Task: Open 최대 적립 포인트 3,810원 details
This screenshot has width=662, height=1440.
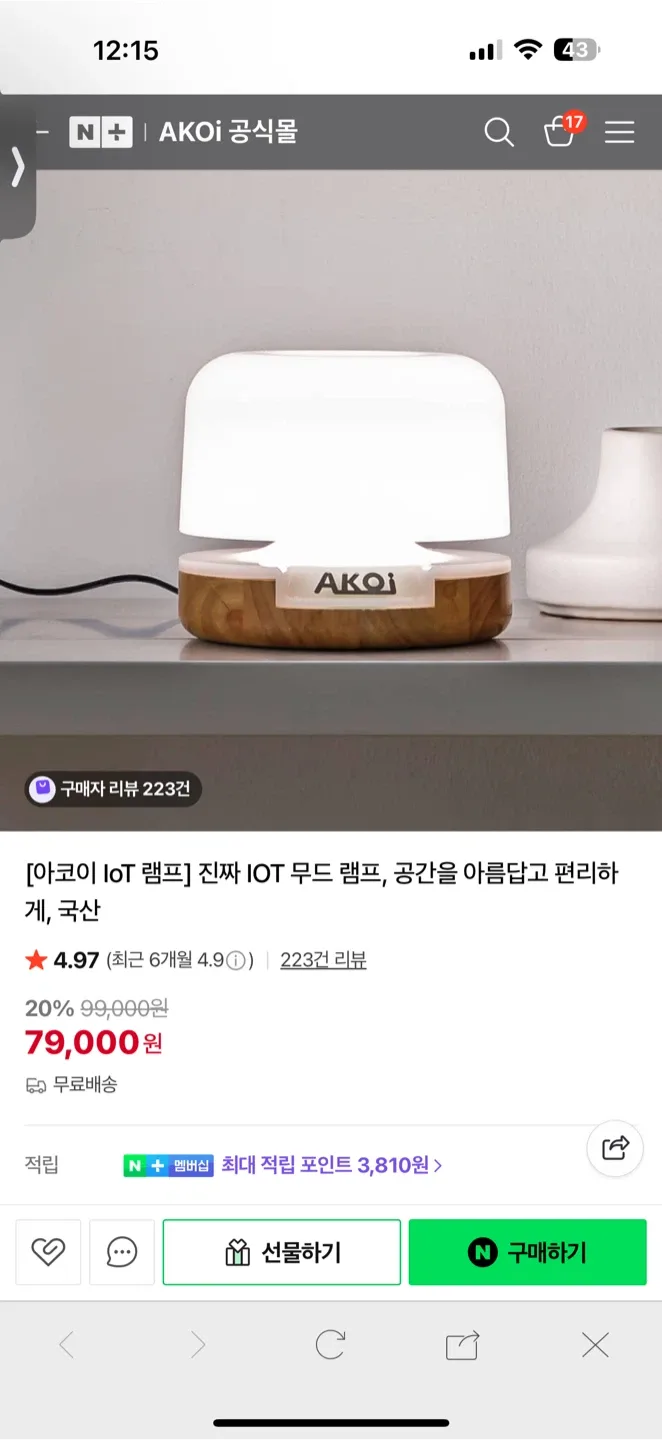Action: point(330,1165)
